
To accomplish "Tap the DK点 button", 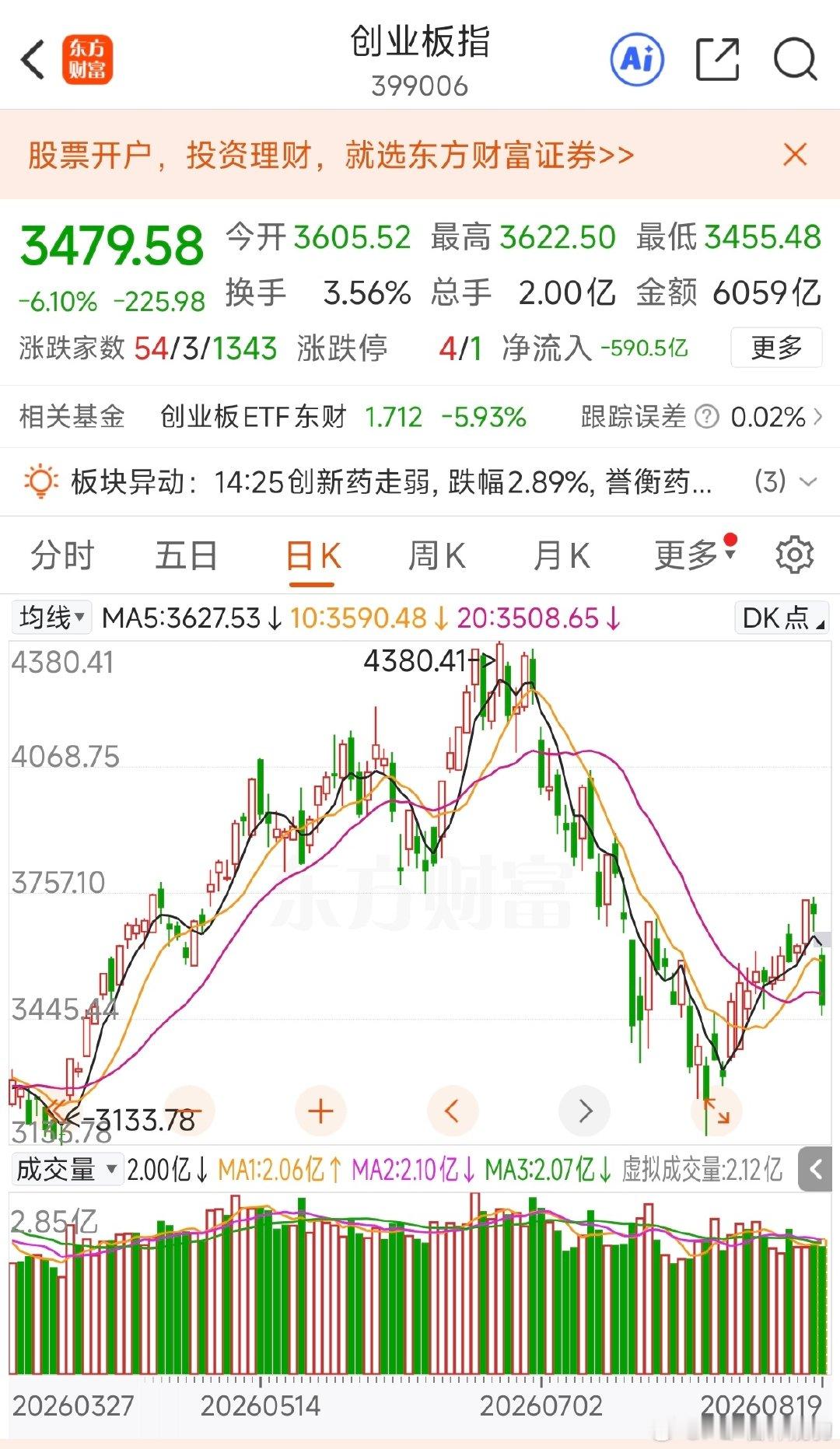I will tap(782, 618).
